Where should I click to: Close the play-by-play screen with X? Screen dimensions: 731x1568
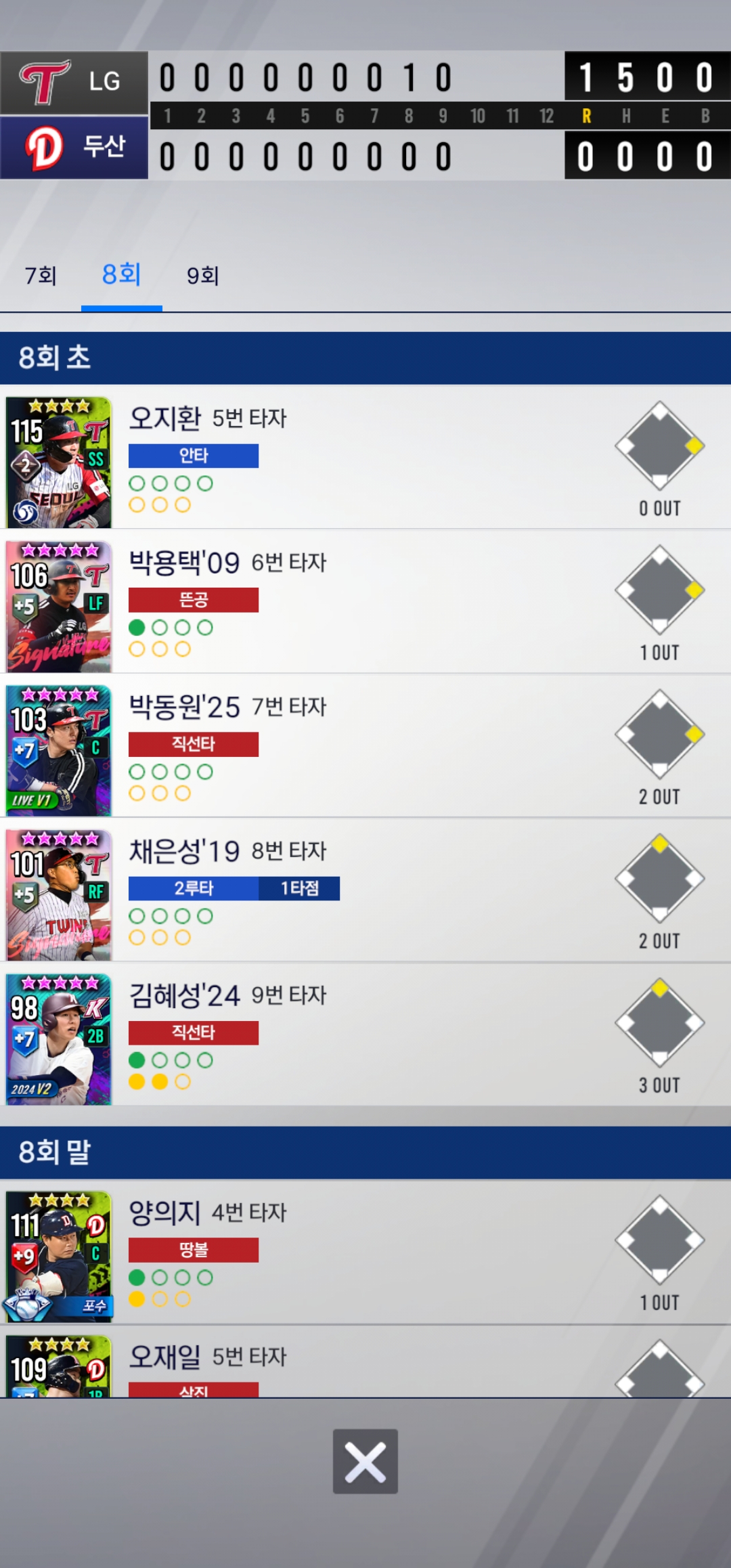click(365, 1461)
